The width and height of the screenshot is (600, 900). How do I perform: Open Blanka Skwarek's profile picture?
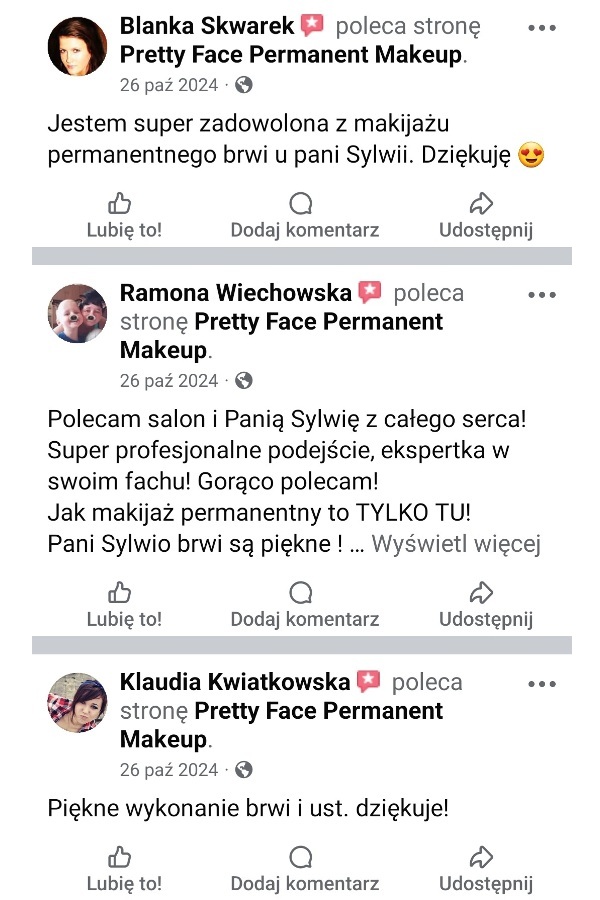pos(78,46)
